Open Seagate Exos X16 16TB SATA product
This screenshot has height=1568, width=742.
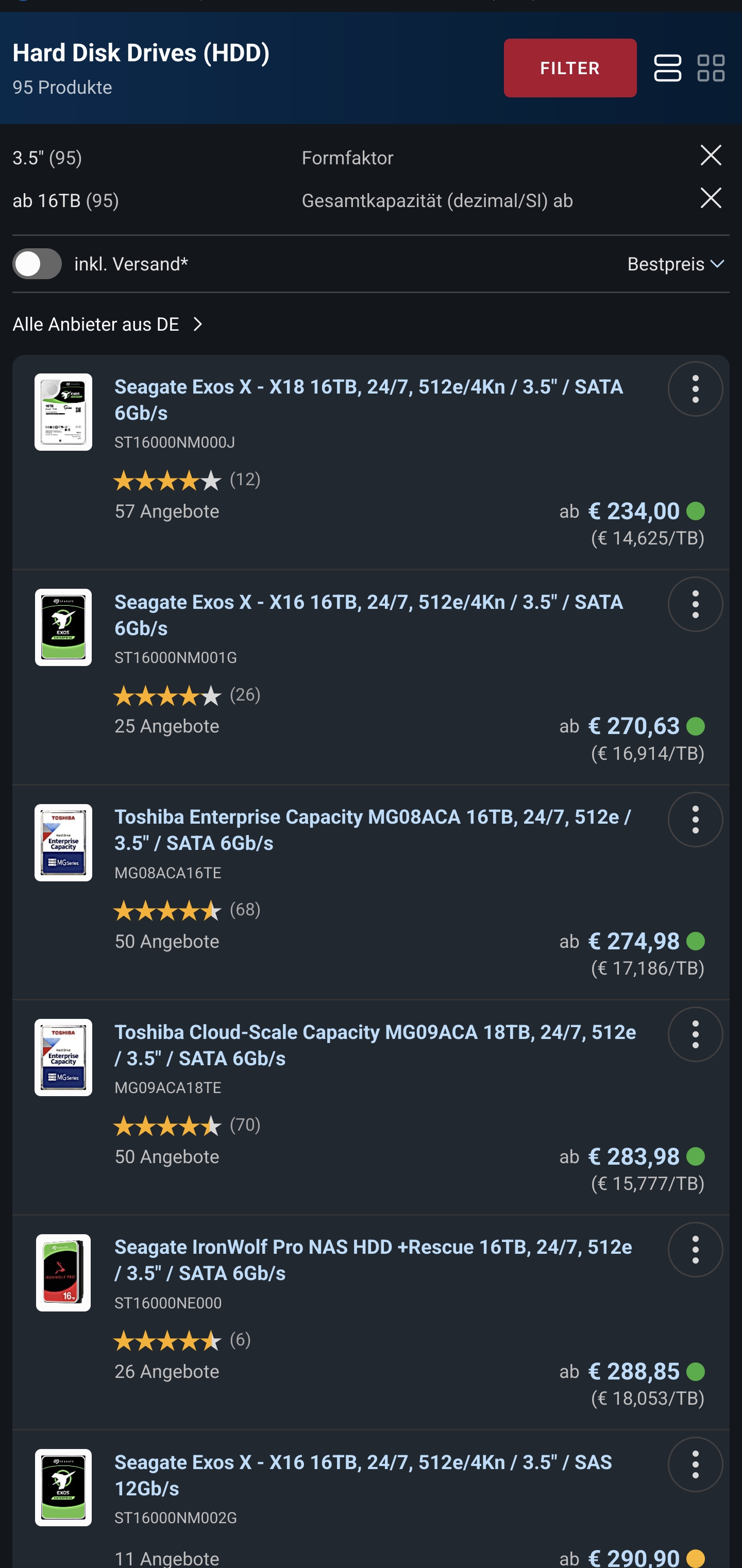(x=368, y=615)
